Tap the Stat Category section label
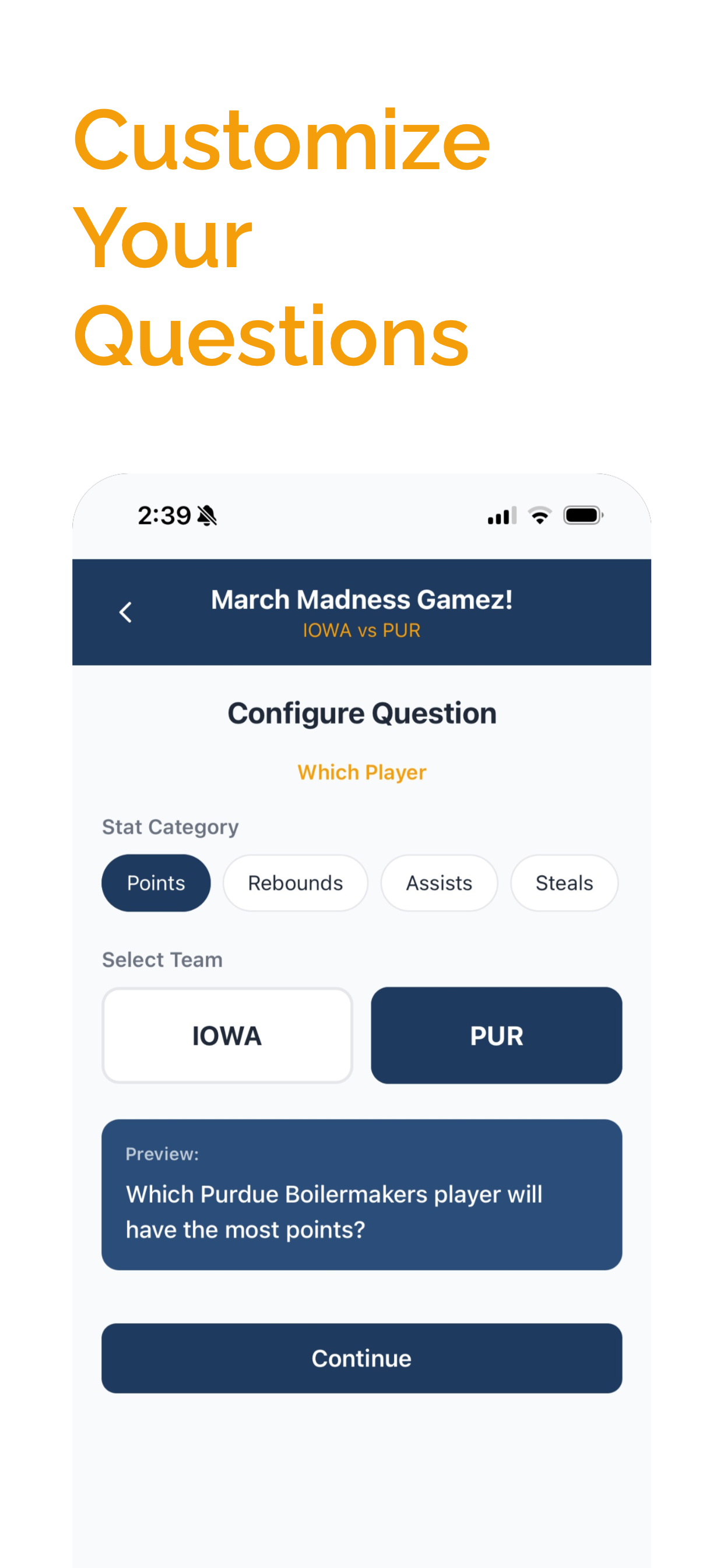Viewport: 724px width, 1568px height. point(170,826)
